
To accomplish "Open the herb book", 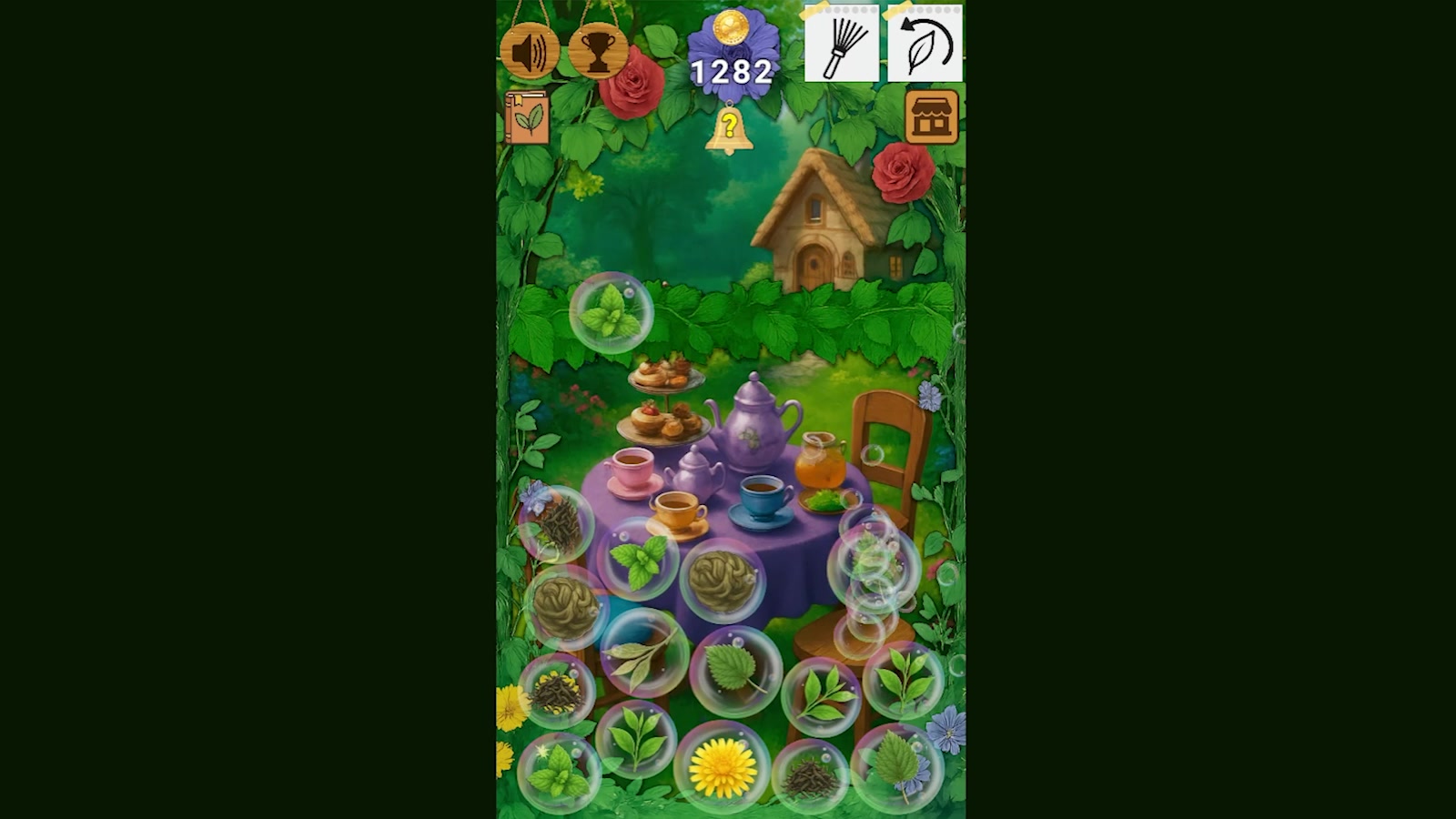I will click(x=527, y=118).
